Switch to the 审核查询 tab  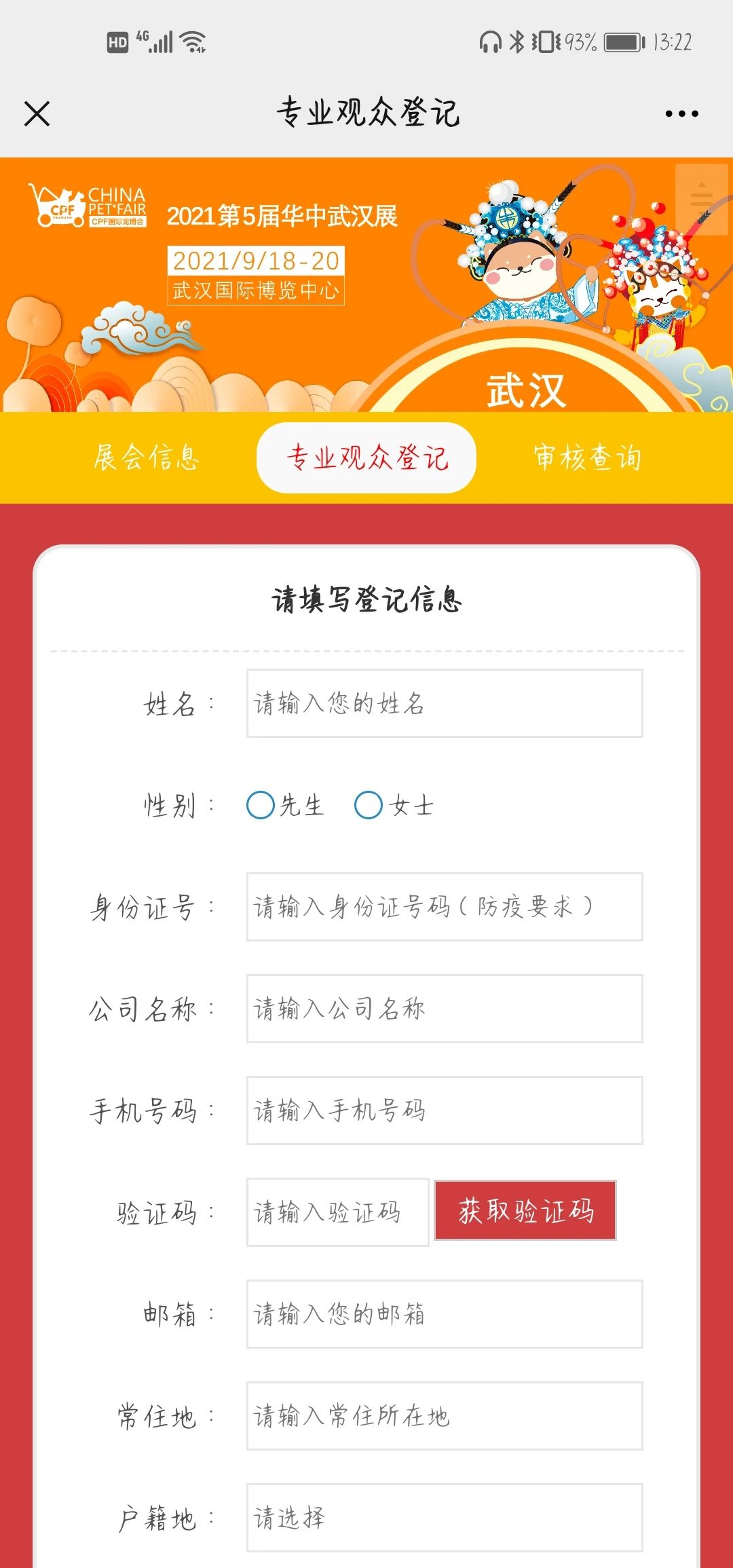click(587, 458)
